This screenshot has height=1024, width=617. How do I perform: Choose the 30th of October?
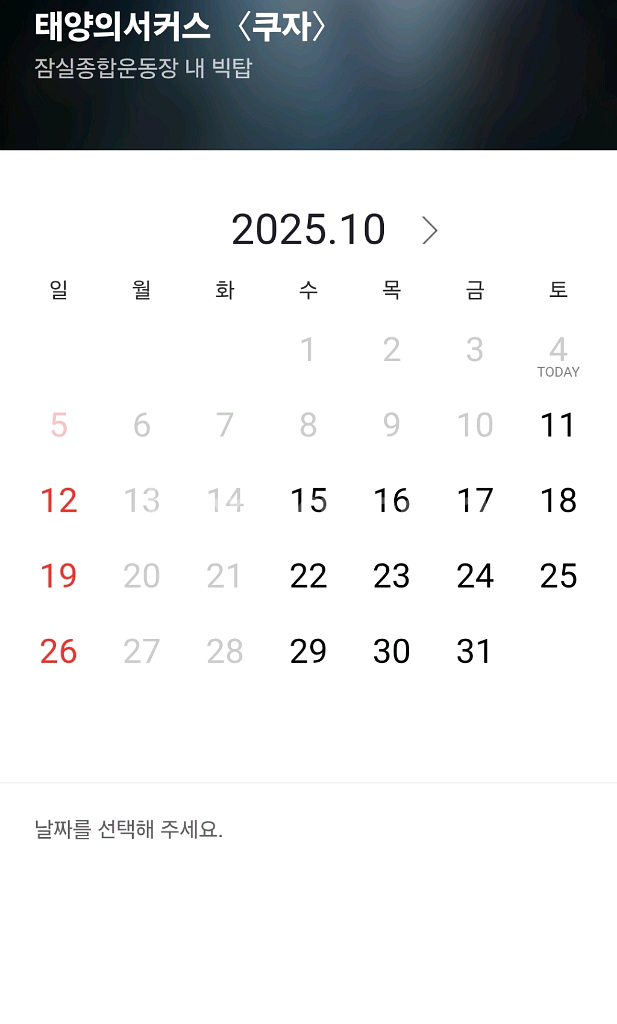[x=391, y=652]
